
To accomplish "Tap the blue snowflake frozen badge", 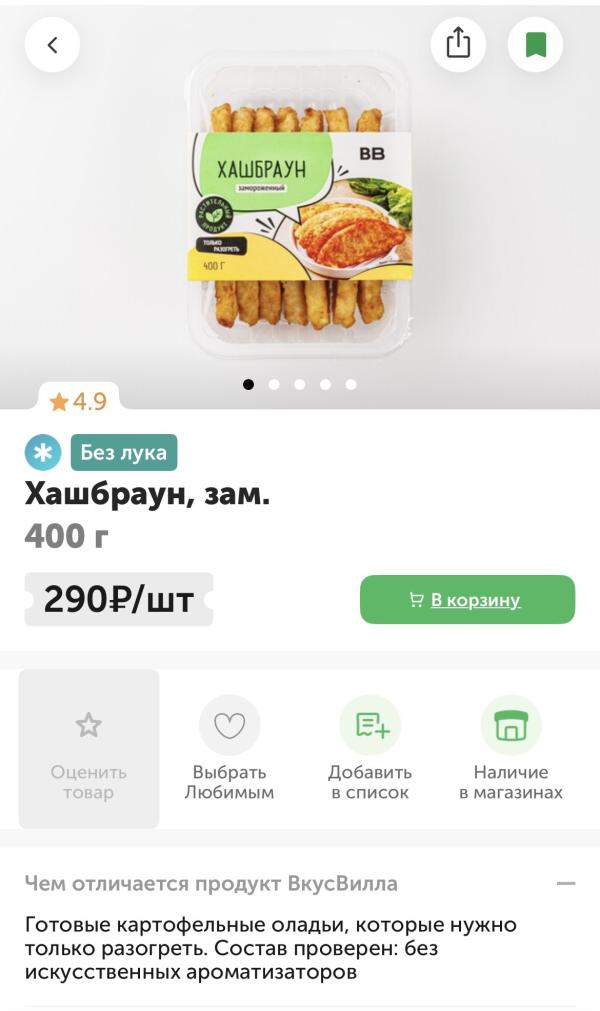I will [x=43, y=453].
